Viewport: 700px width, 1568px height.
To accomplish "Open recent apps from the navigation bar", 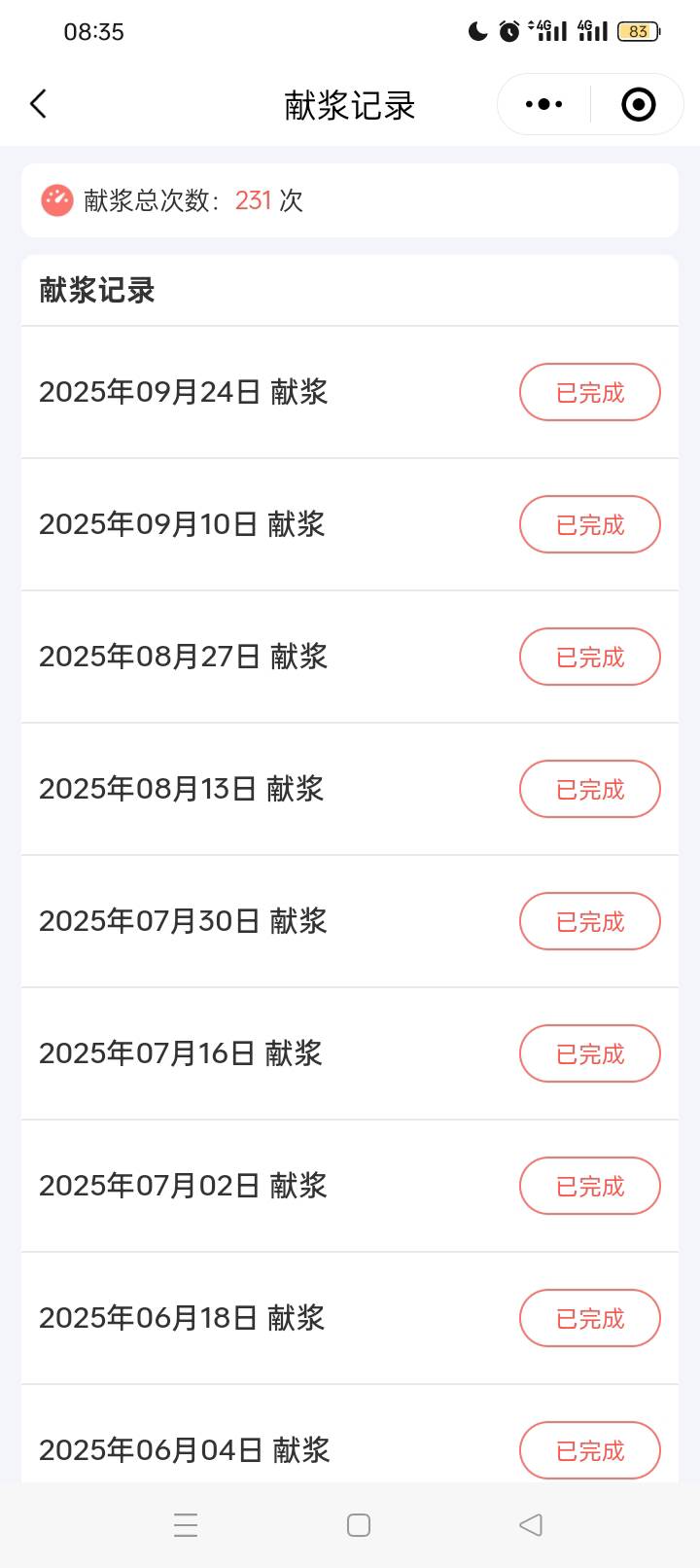I will [186, 1525].
